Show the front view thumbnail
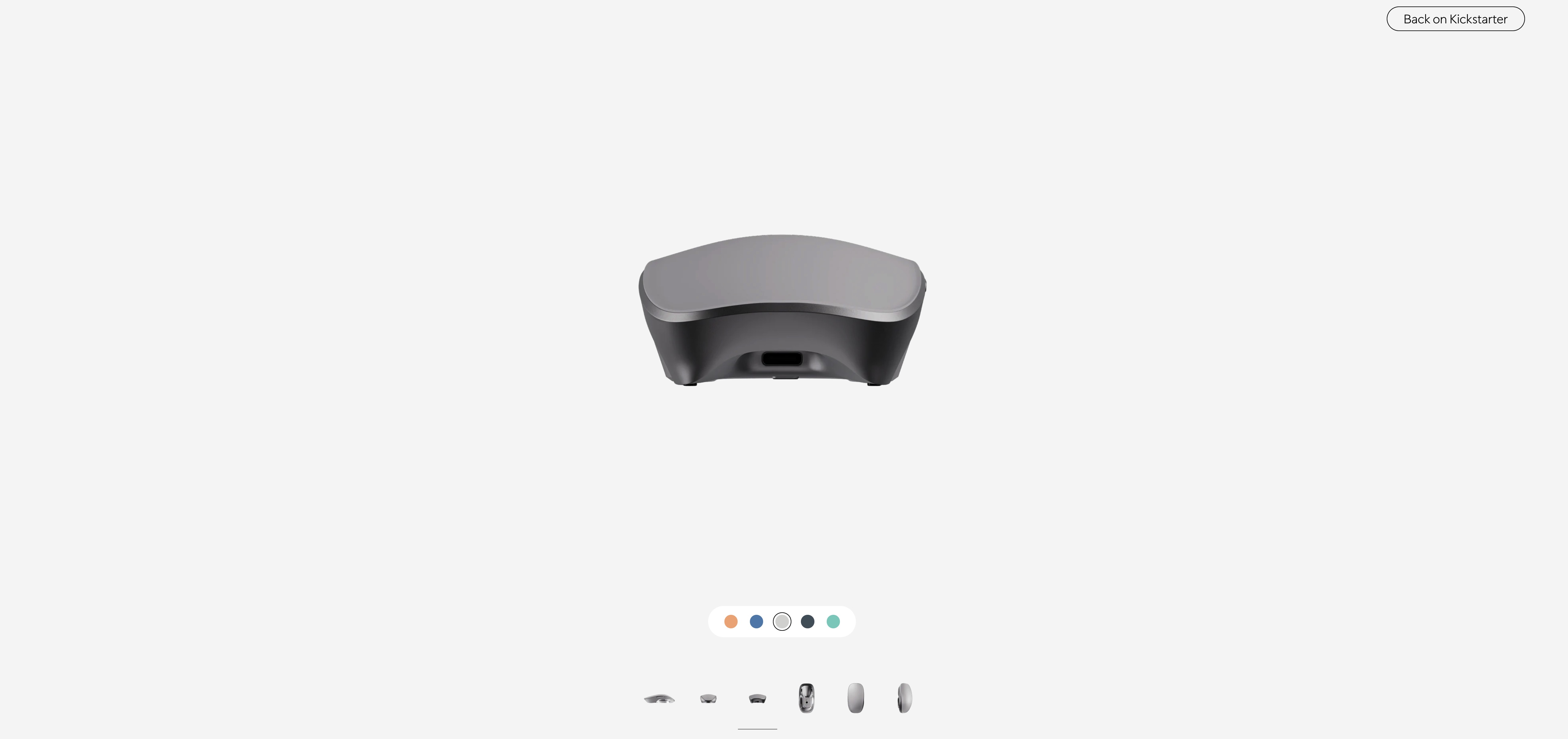1568x739 pixels. [x=708, y=698]
